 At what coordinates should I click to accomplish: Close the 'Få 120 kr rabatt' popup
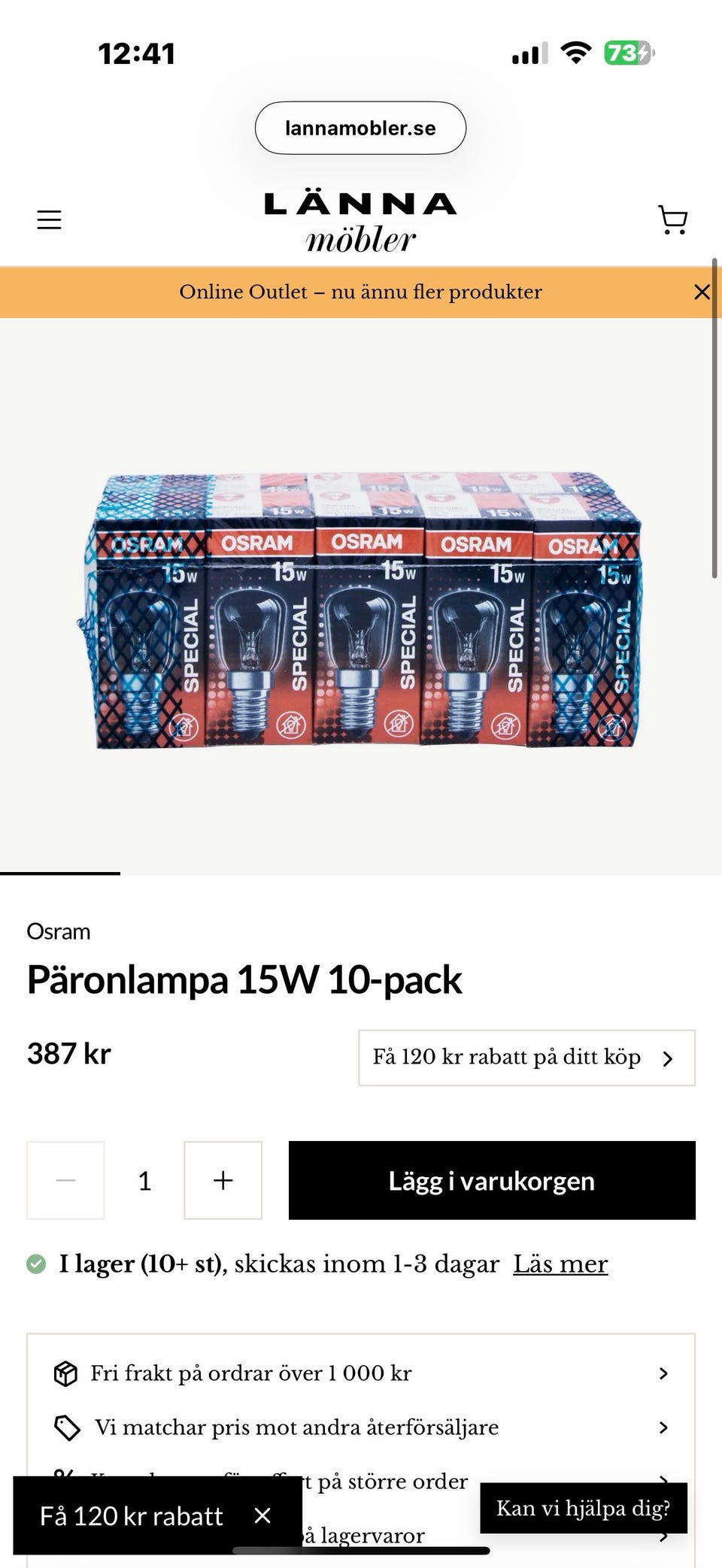[x=262, y=1516]
